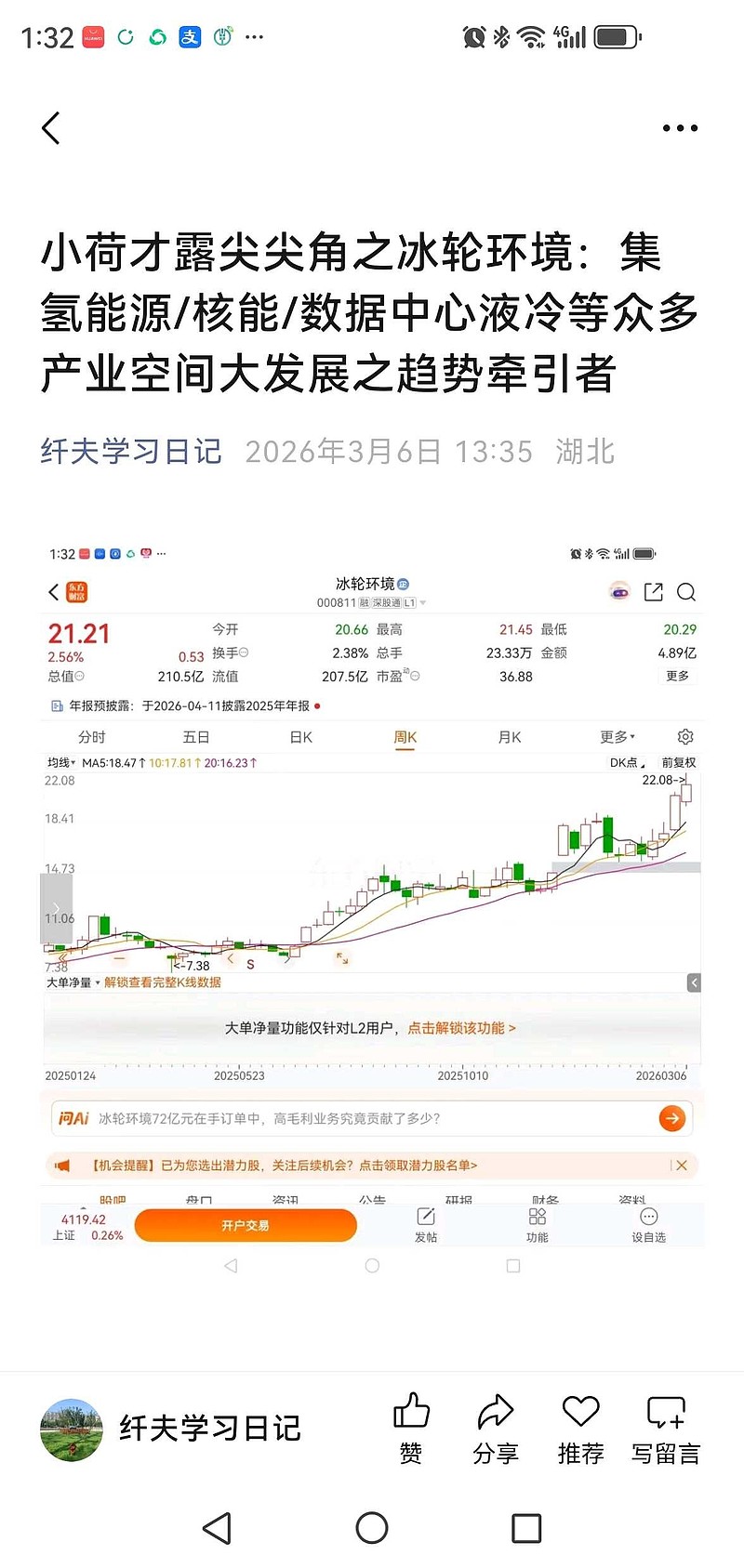Dismiss the 机会提醒 banner via its X

click(x=681, y=1165)
